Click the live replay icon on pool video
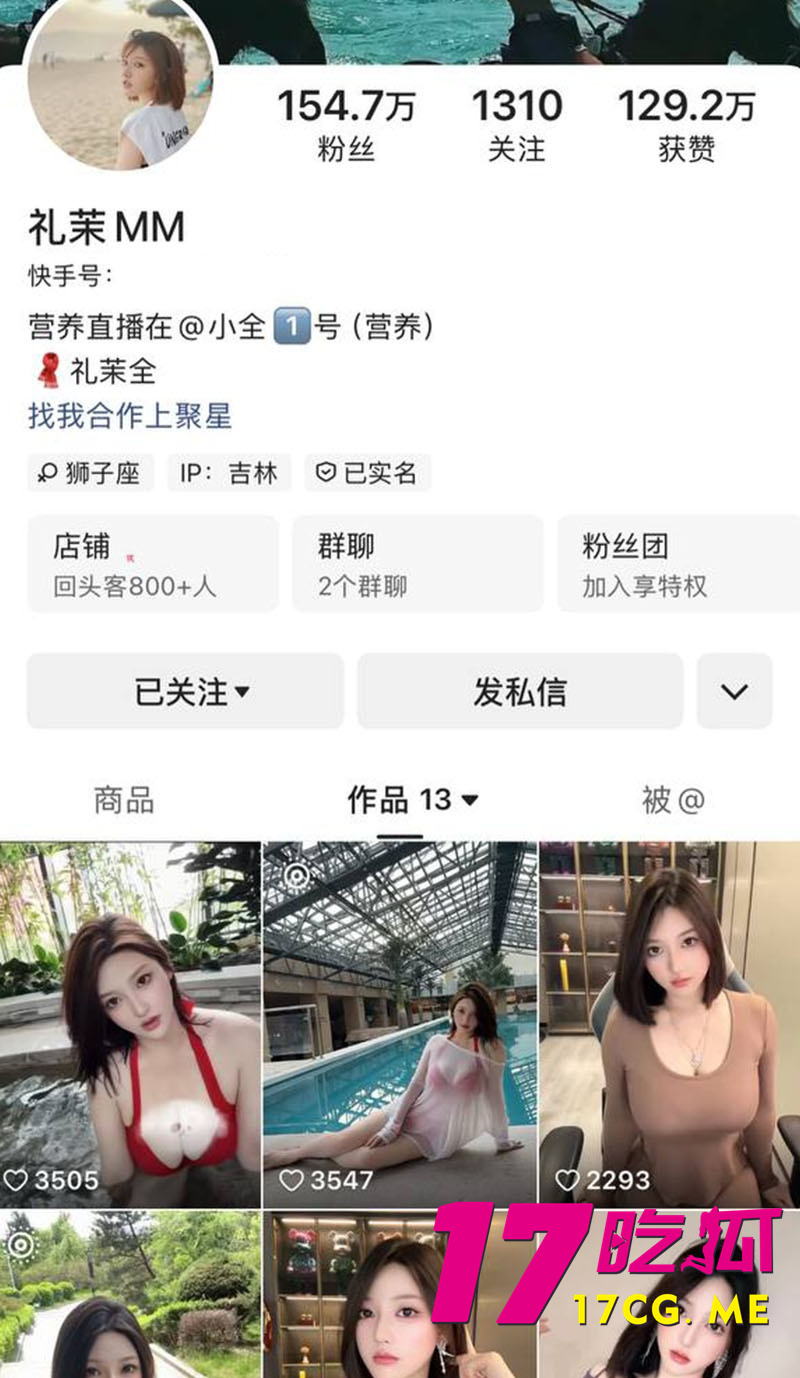Viewport: 800px width, 1378px height. coord(296,875)
